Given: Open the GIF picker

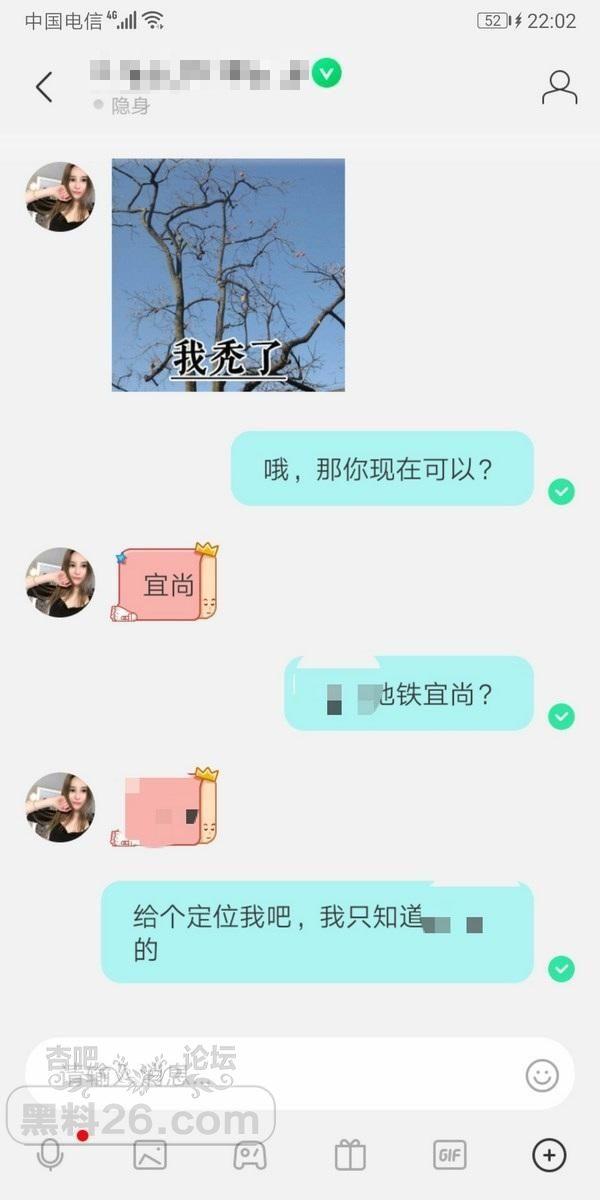Looking at the screenshot, I should pyautogui.click(x=449, y=1155).
